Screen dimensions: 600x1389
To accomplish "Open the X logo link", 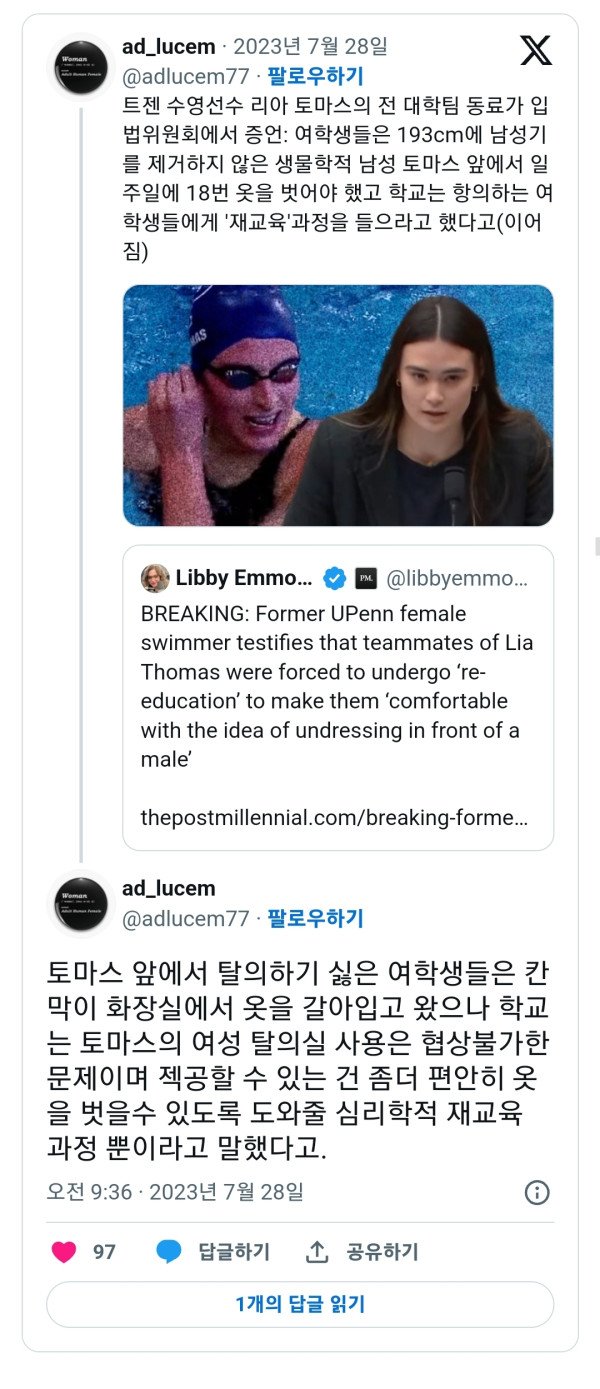I will (x=535, y=49).
